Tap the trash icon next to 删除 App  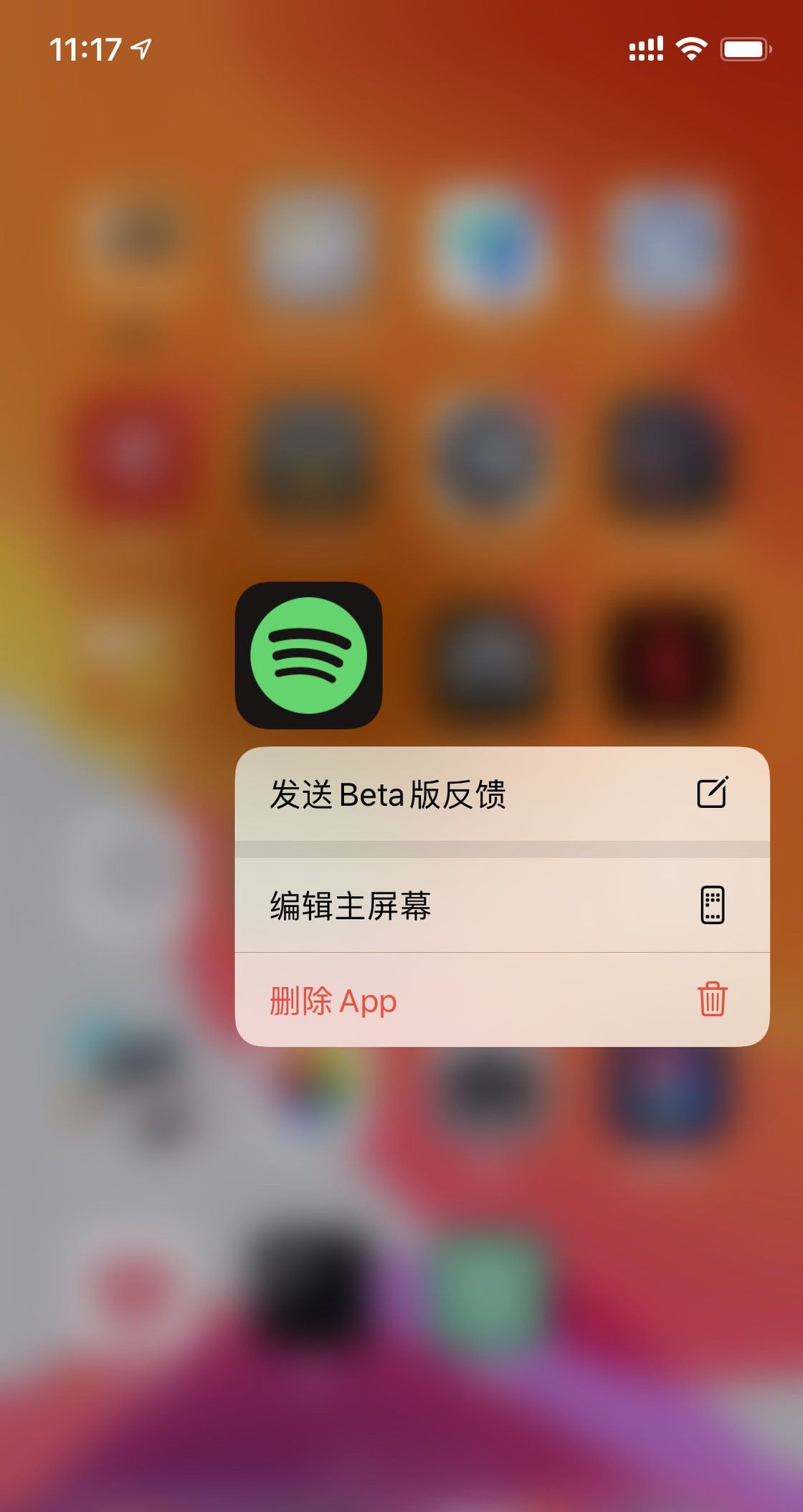712,997
